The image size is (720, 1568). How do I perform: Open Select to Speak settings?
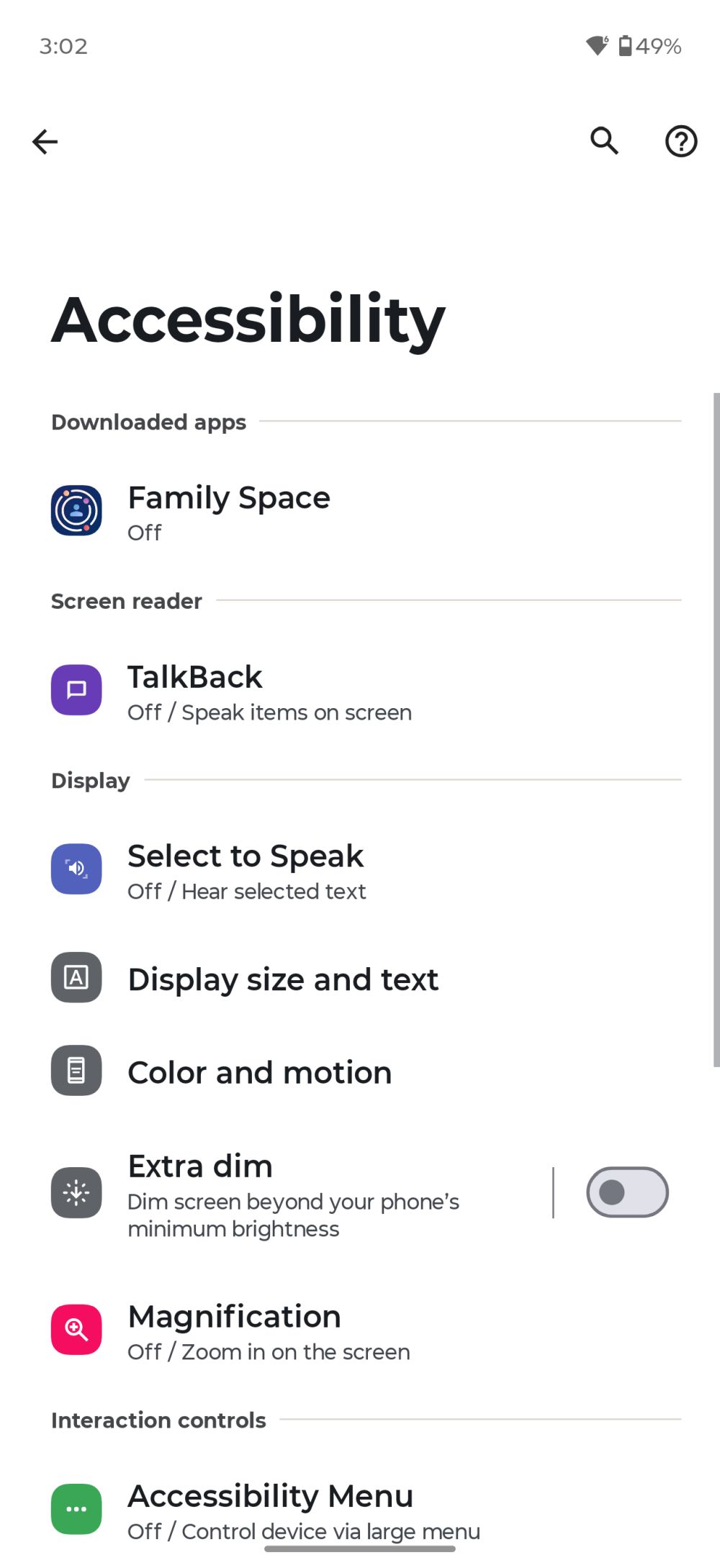coord(246,871)
